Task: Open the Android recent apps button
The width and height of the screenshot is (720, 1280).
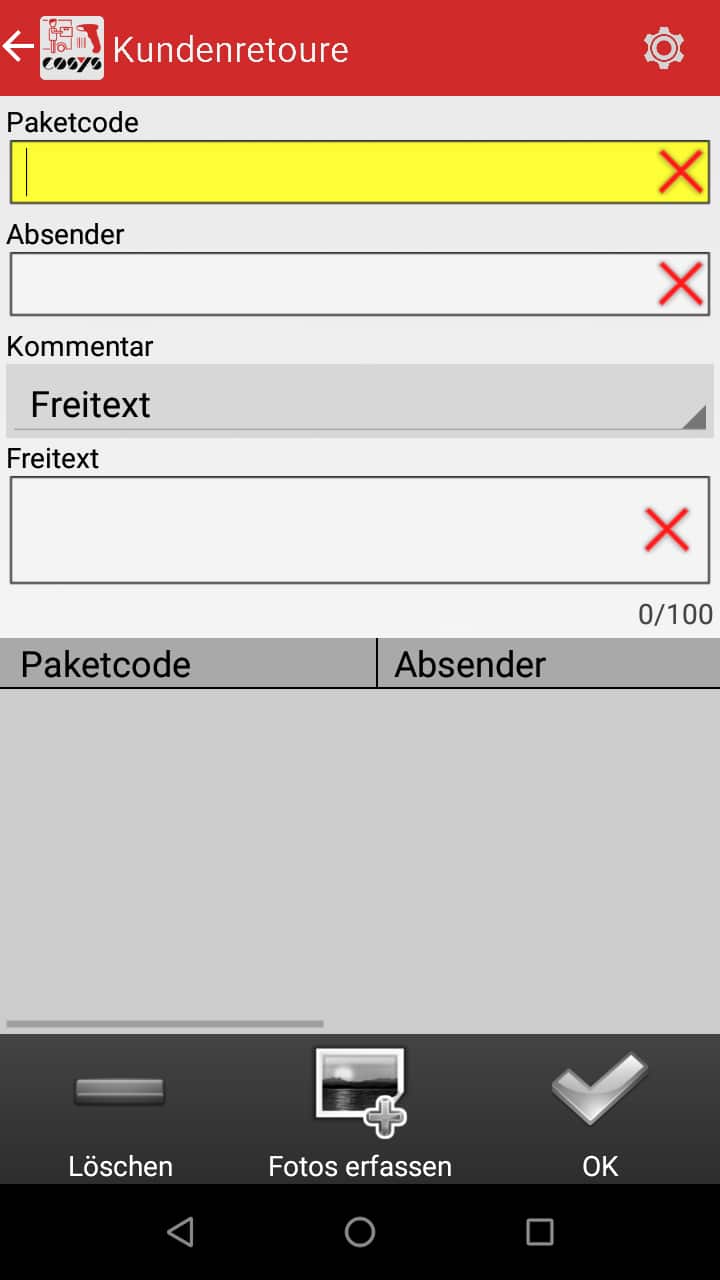Action: pyautogui.click(x=539, y=1232)
